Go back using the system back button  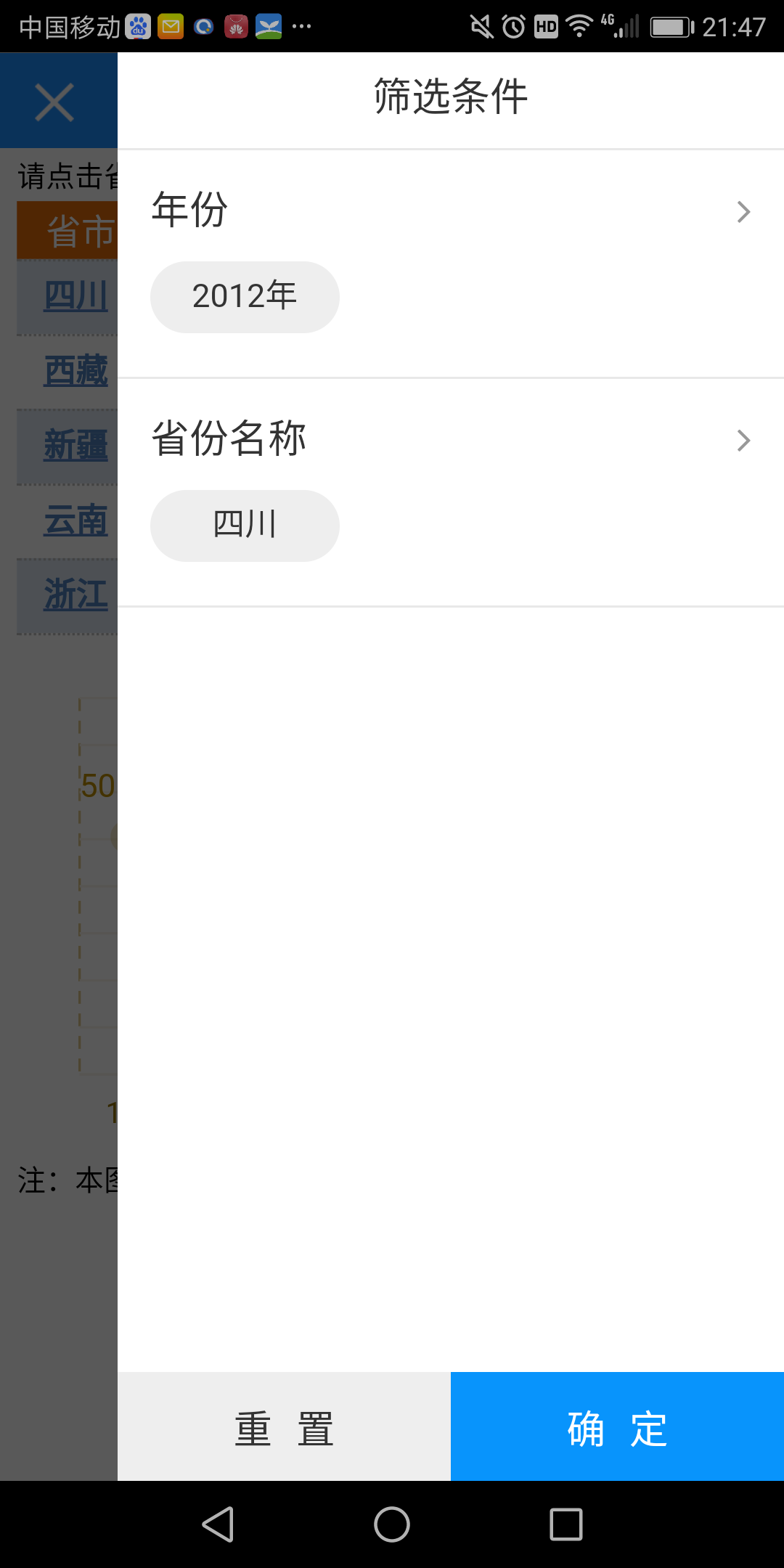pos(218,1524)
